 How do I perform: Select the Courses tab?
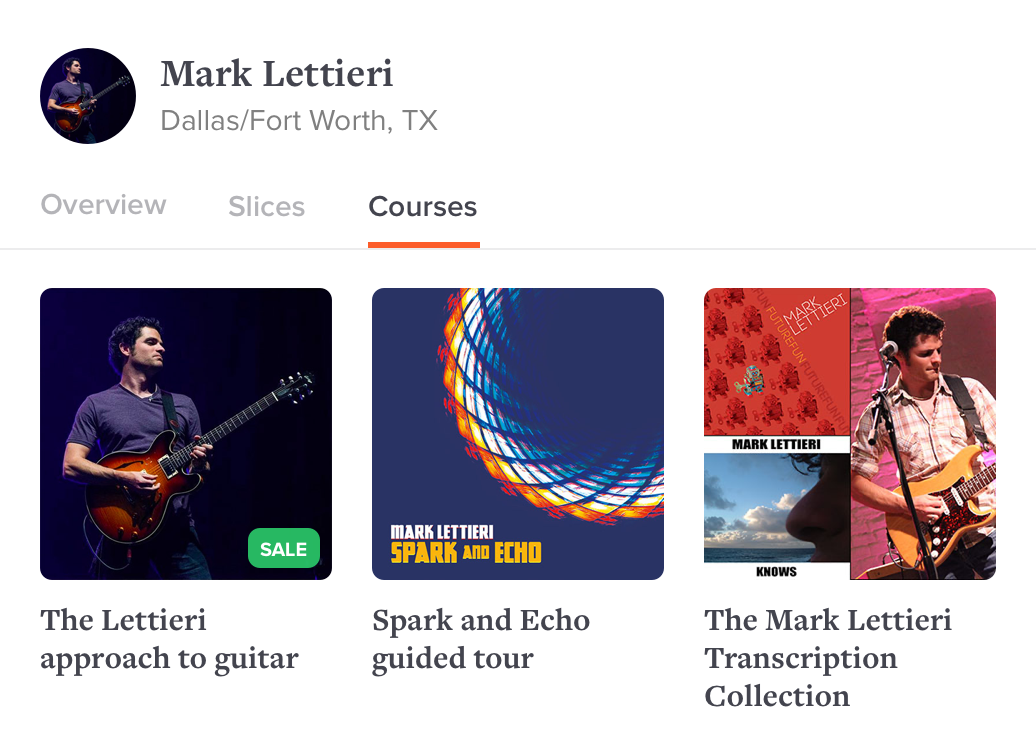click(423, 207)
